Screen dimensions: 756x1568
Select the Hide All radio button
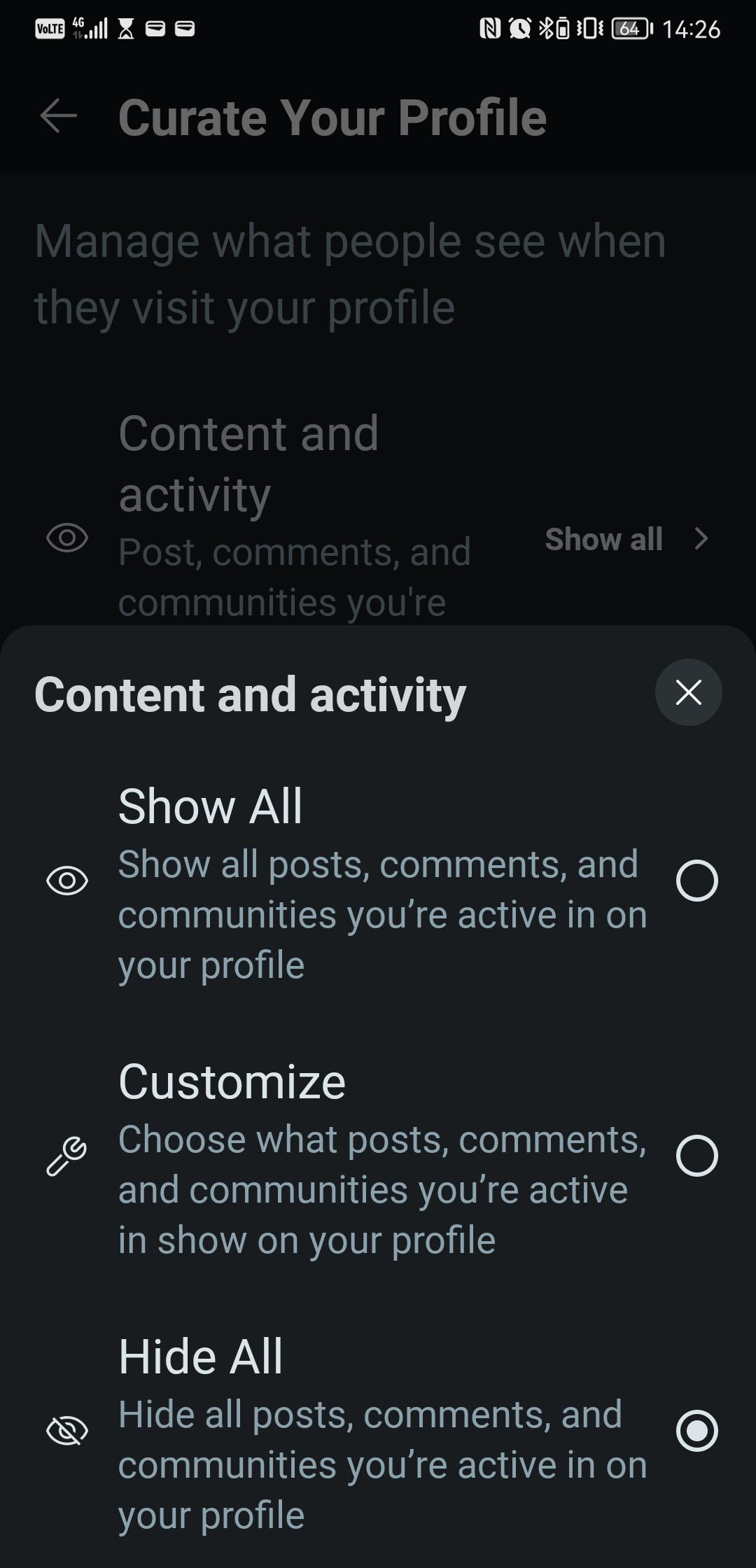pyautogui.click(x=697, y=1430)
